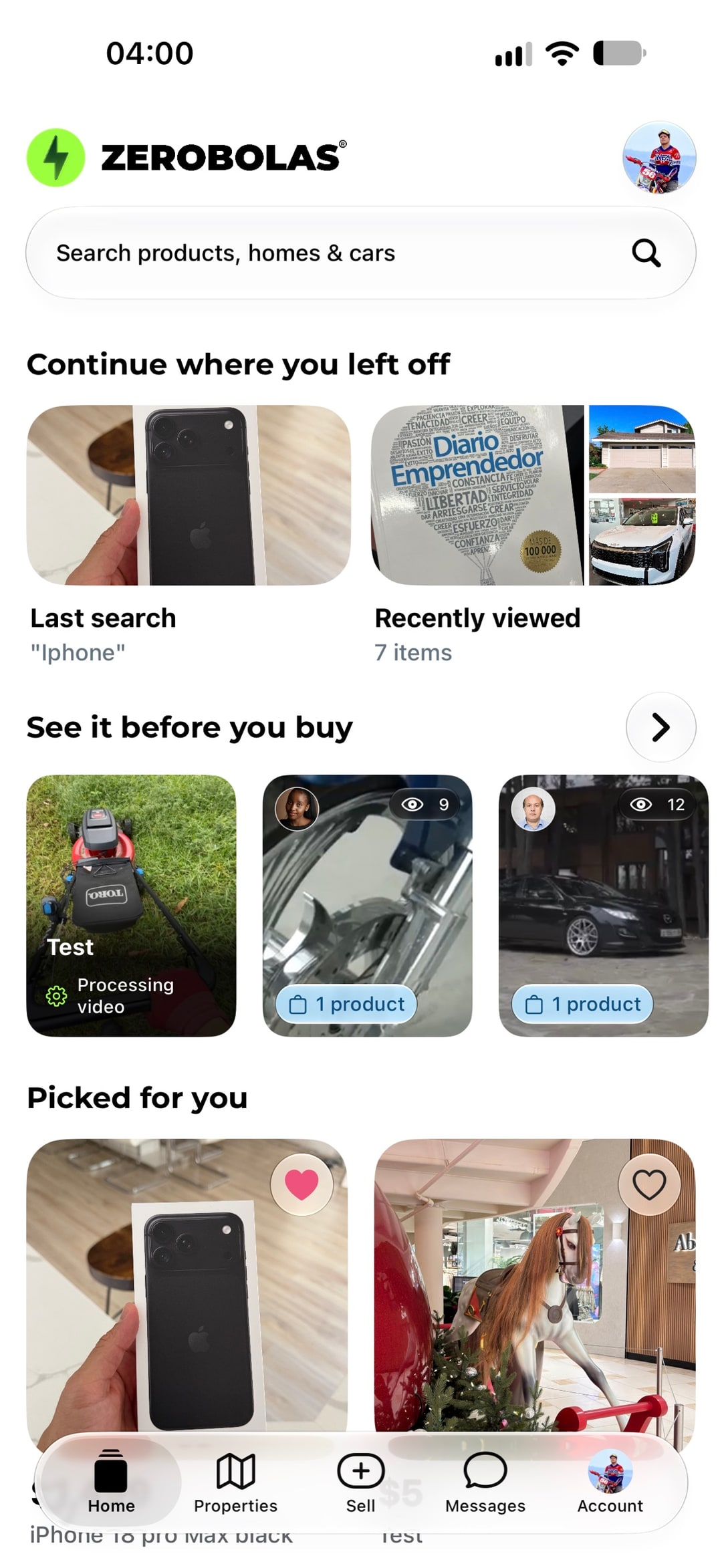
Task: Open the Last search "Iphone" card
Action: 189,535
